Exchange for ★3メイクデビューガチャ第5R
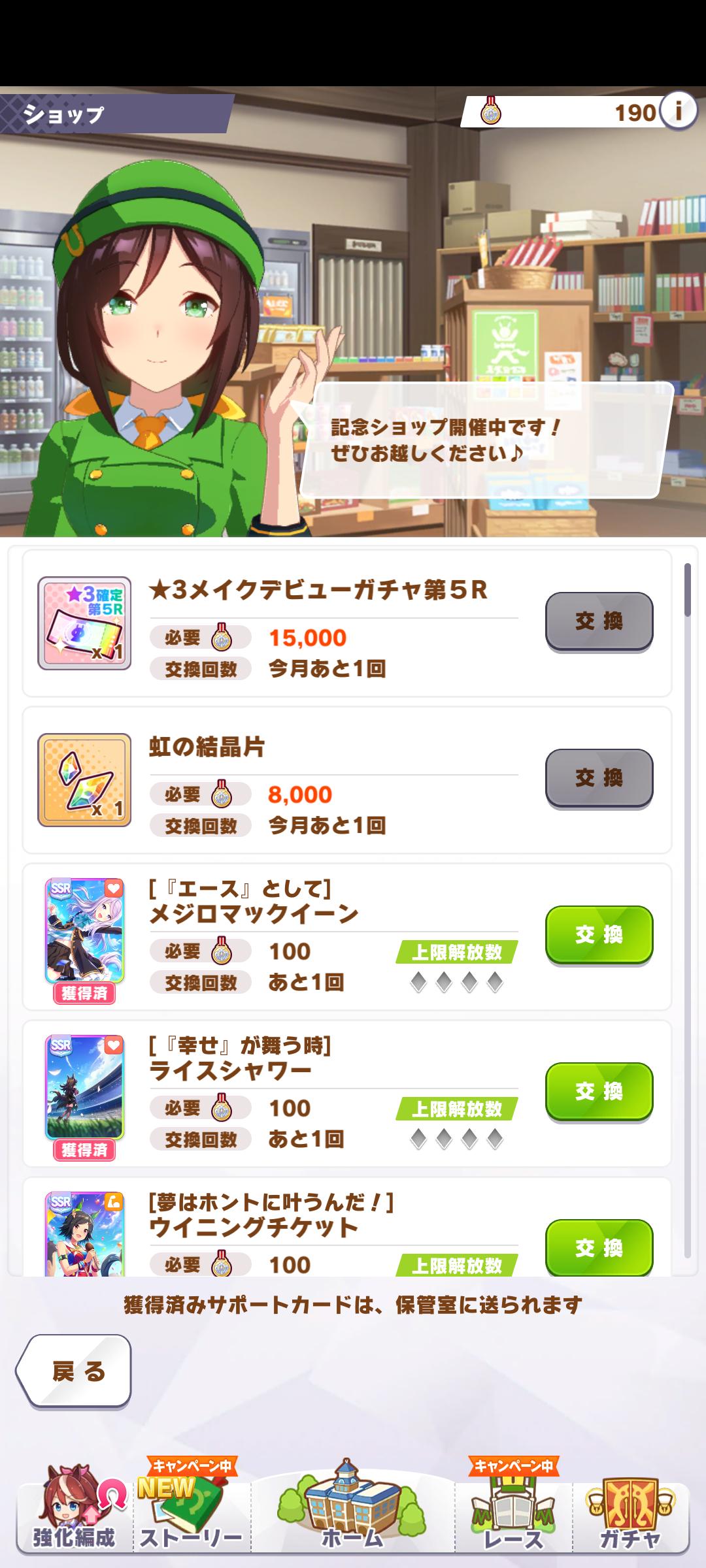Viewport: 706px width, 1568px height. [599, 621]
